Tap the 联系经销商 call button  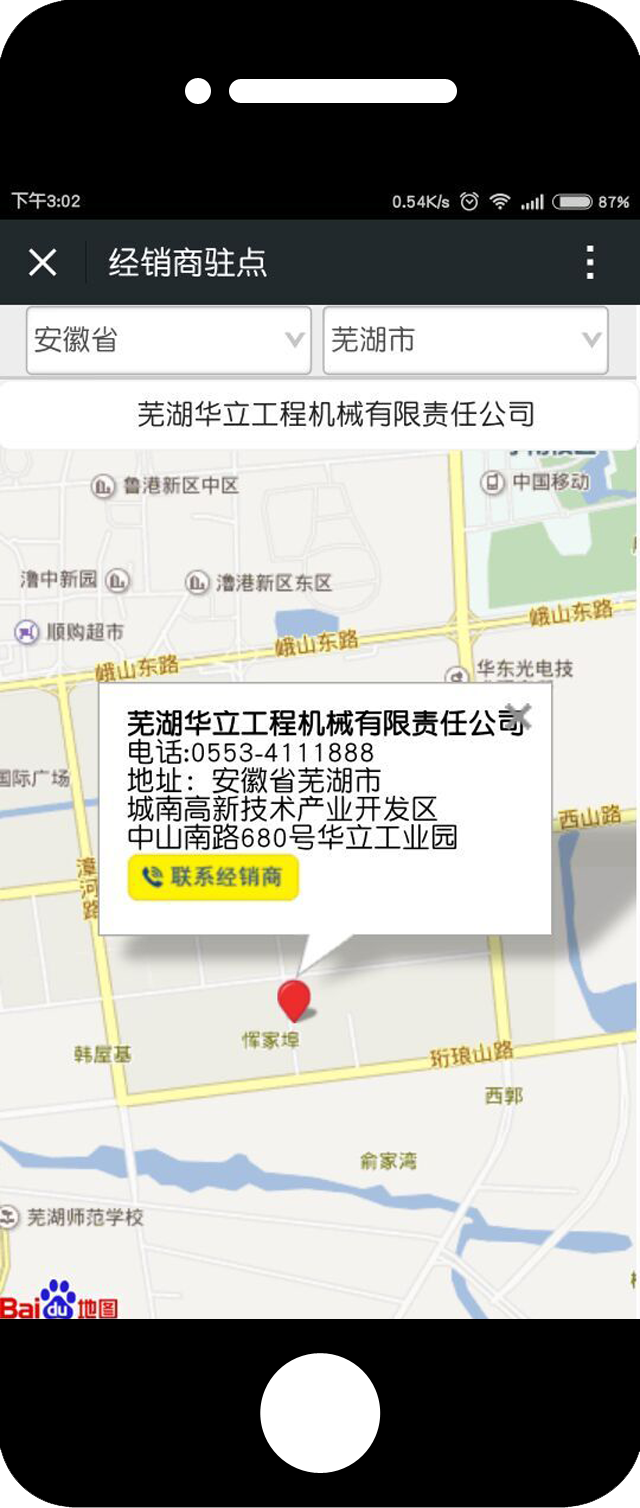tap(213, 877)
